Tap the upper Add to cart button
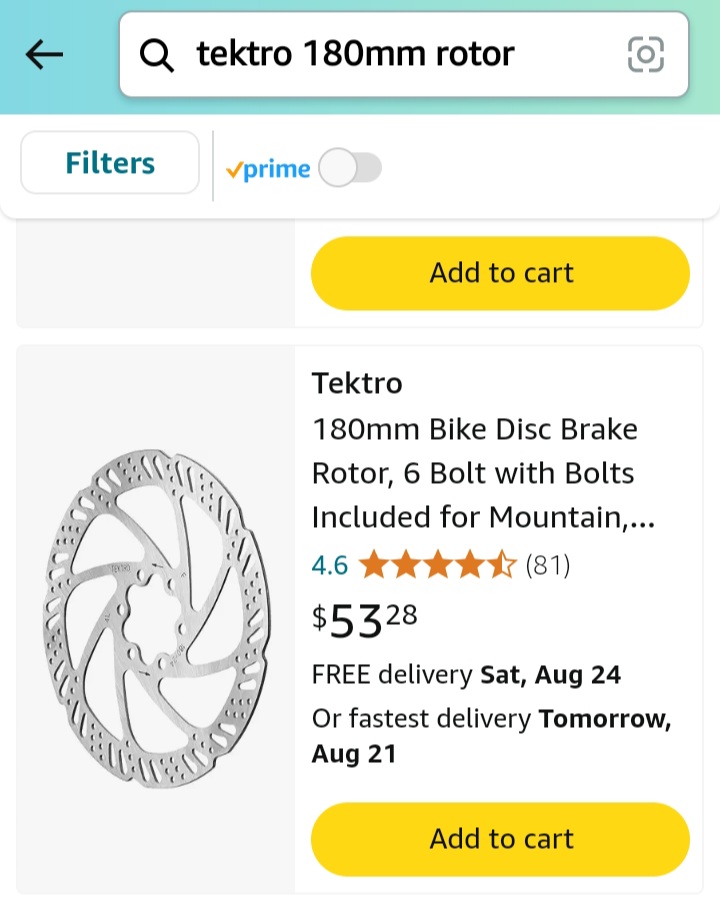 click(x=500, y=272)
